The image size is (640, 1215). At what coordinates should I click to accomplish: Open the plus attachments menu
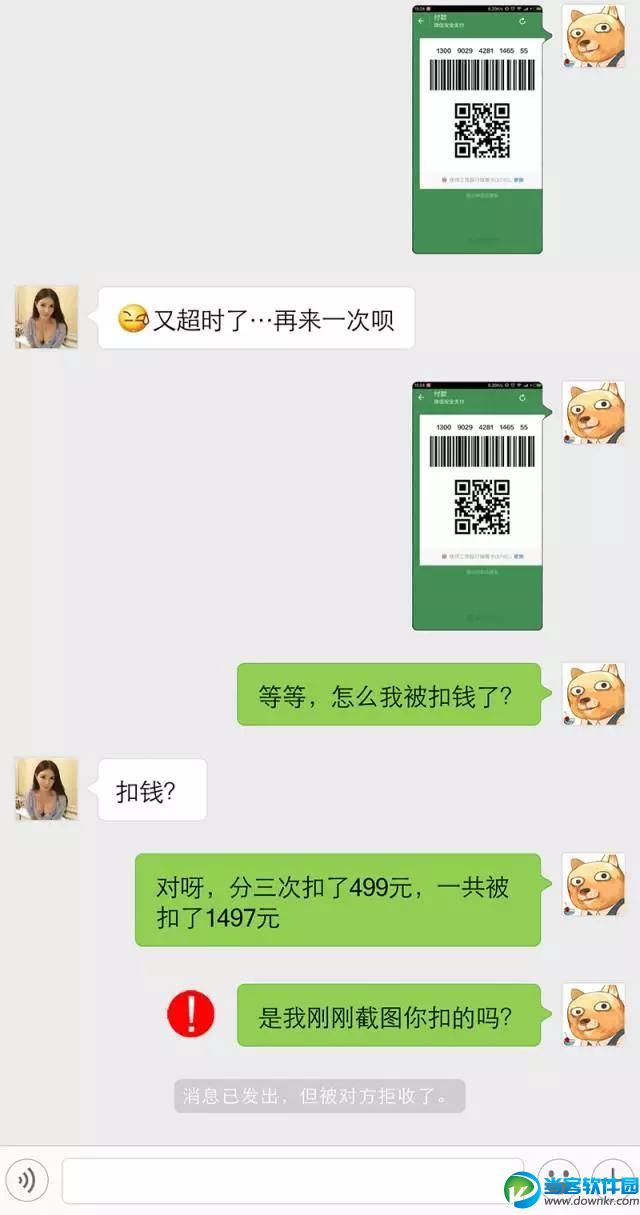click(612, 1179)
